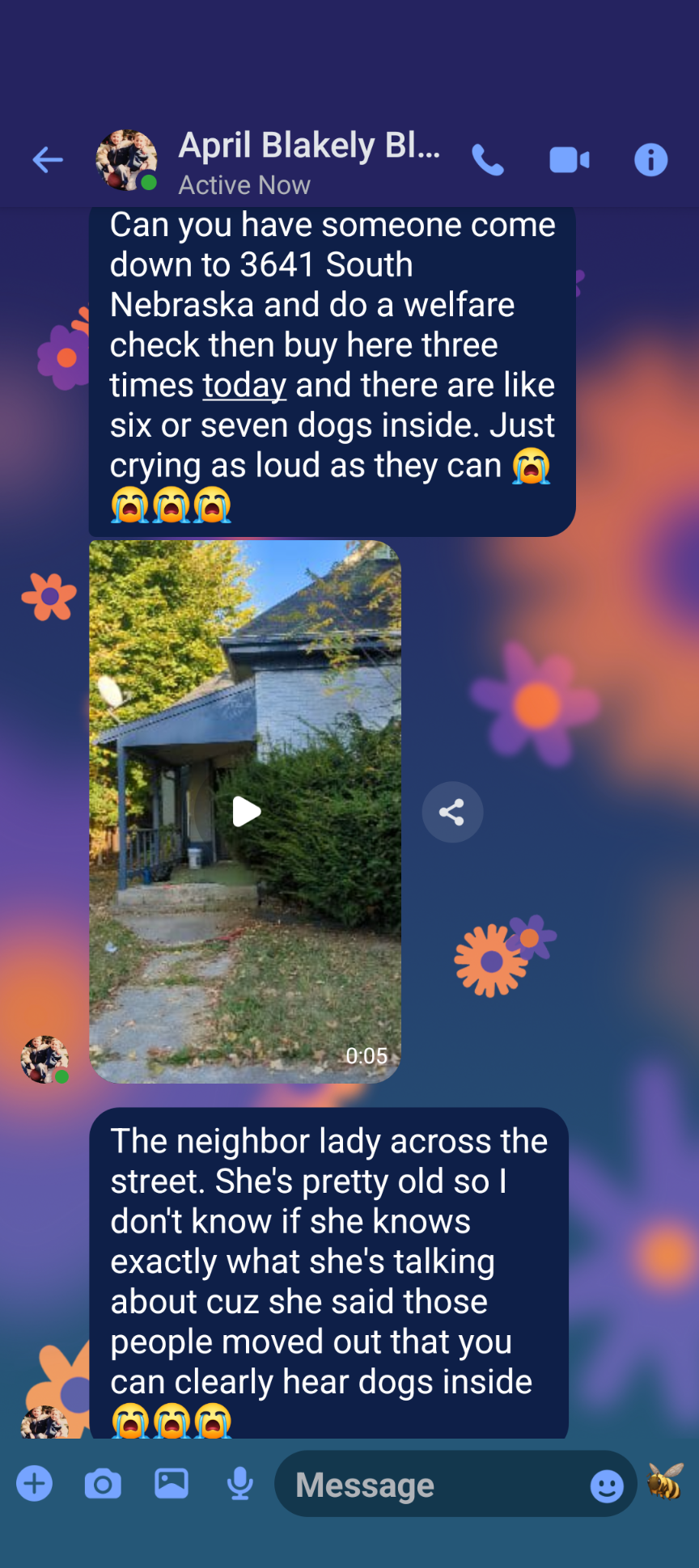Share the video message
699x1568 pixels.
point(452,812)
